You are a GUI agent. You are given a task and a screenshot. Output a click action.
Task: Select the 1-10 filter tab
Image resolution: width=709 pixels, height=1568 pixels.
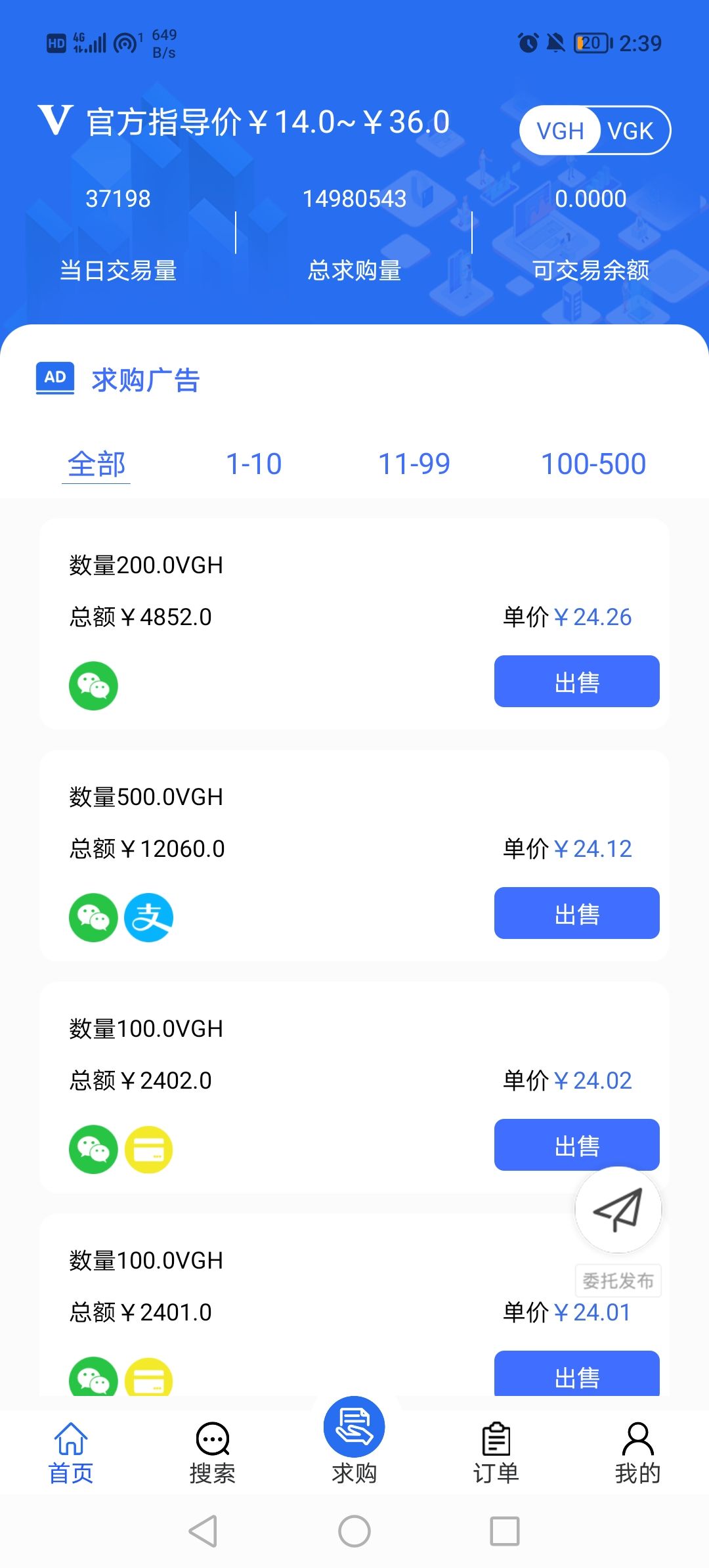tap(253, 464)
